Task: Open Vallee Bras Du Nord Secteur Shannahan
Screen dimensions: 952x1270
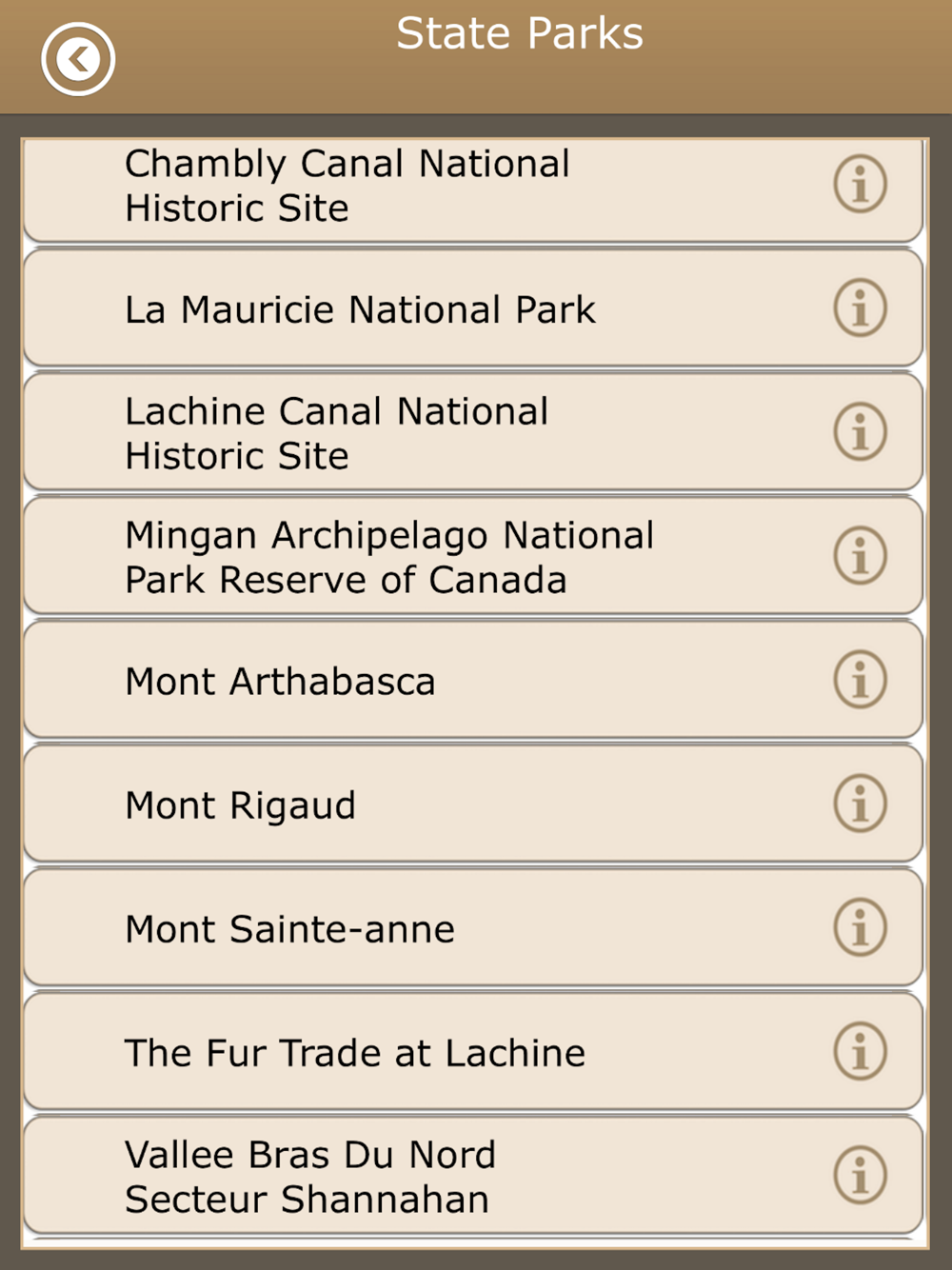Action: pyautogui.click(x=473, y=1176)
